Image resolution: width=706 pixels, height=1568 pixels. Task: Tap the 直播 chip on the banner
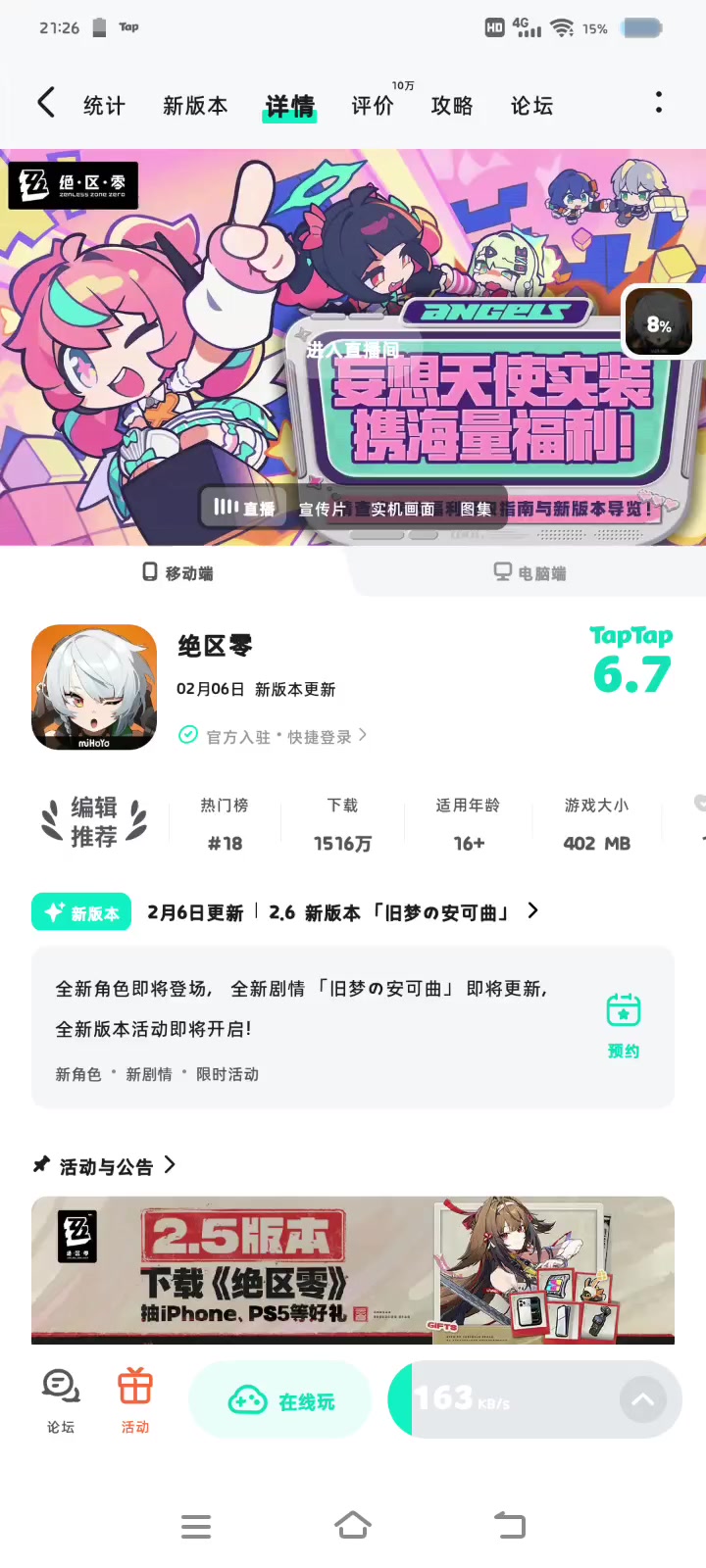245,508
